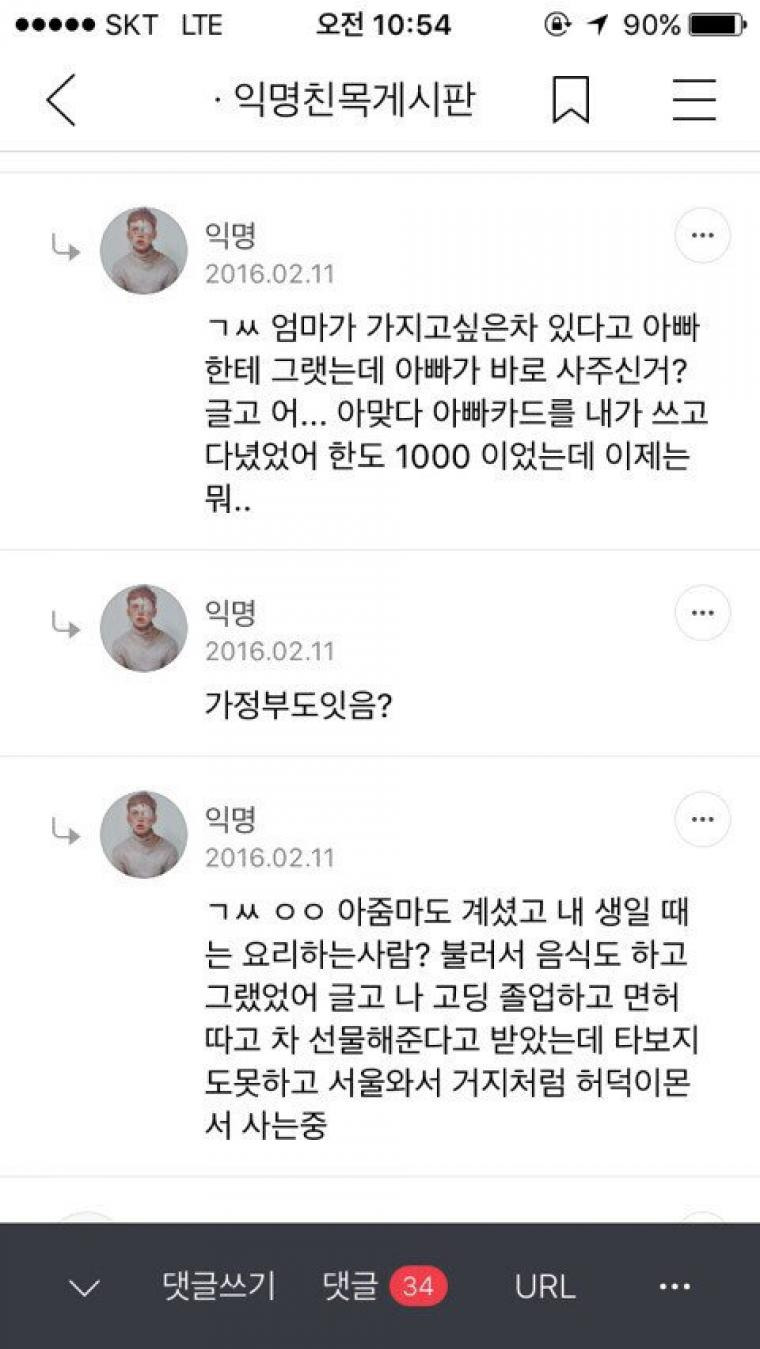Open options on the 아줌마도 계셨고 comment
This screenshot has height=1349, width=760.
click(x=702, y=819)
